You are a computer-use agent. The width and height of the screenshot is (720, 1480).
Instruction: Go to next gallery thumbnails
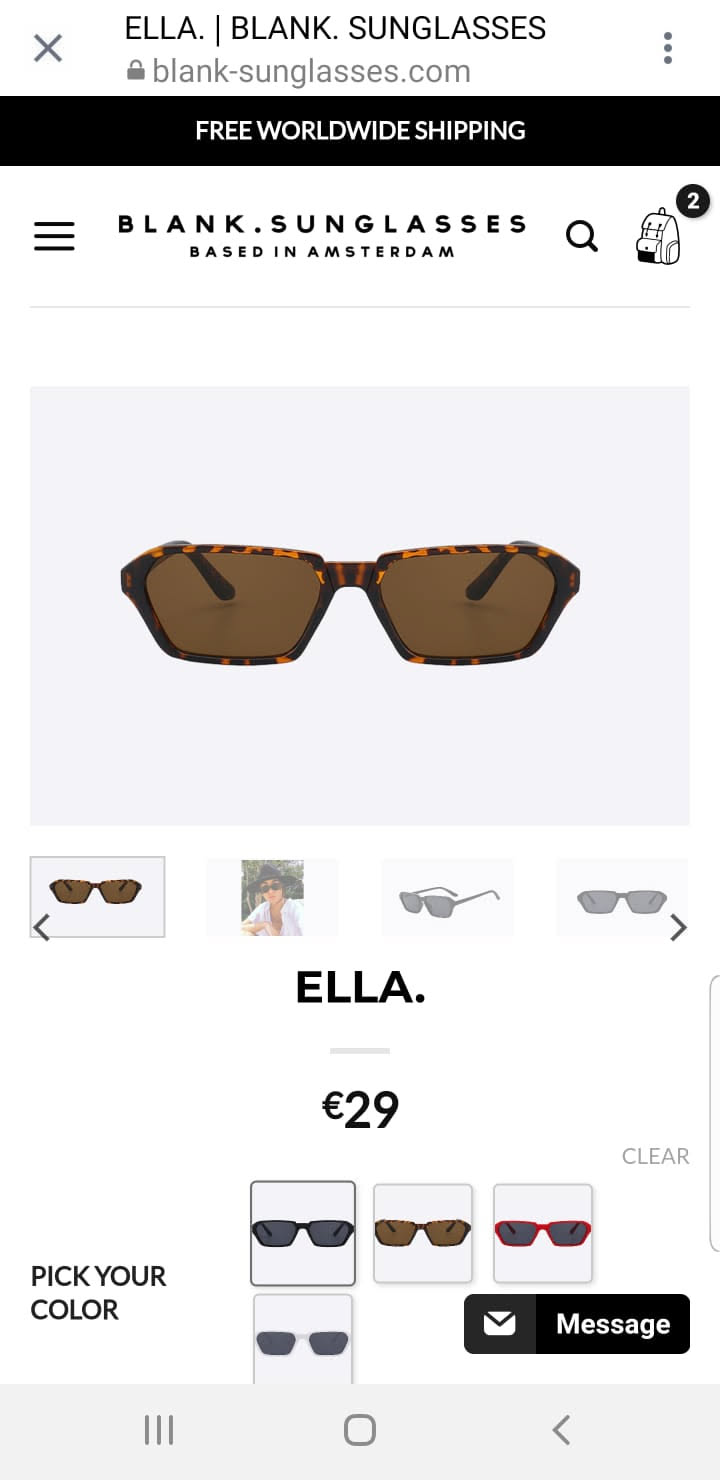[x=678, y=928]
